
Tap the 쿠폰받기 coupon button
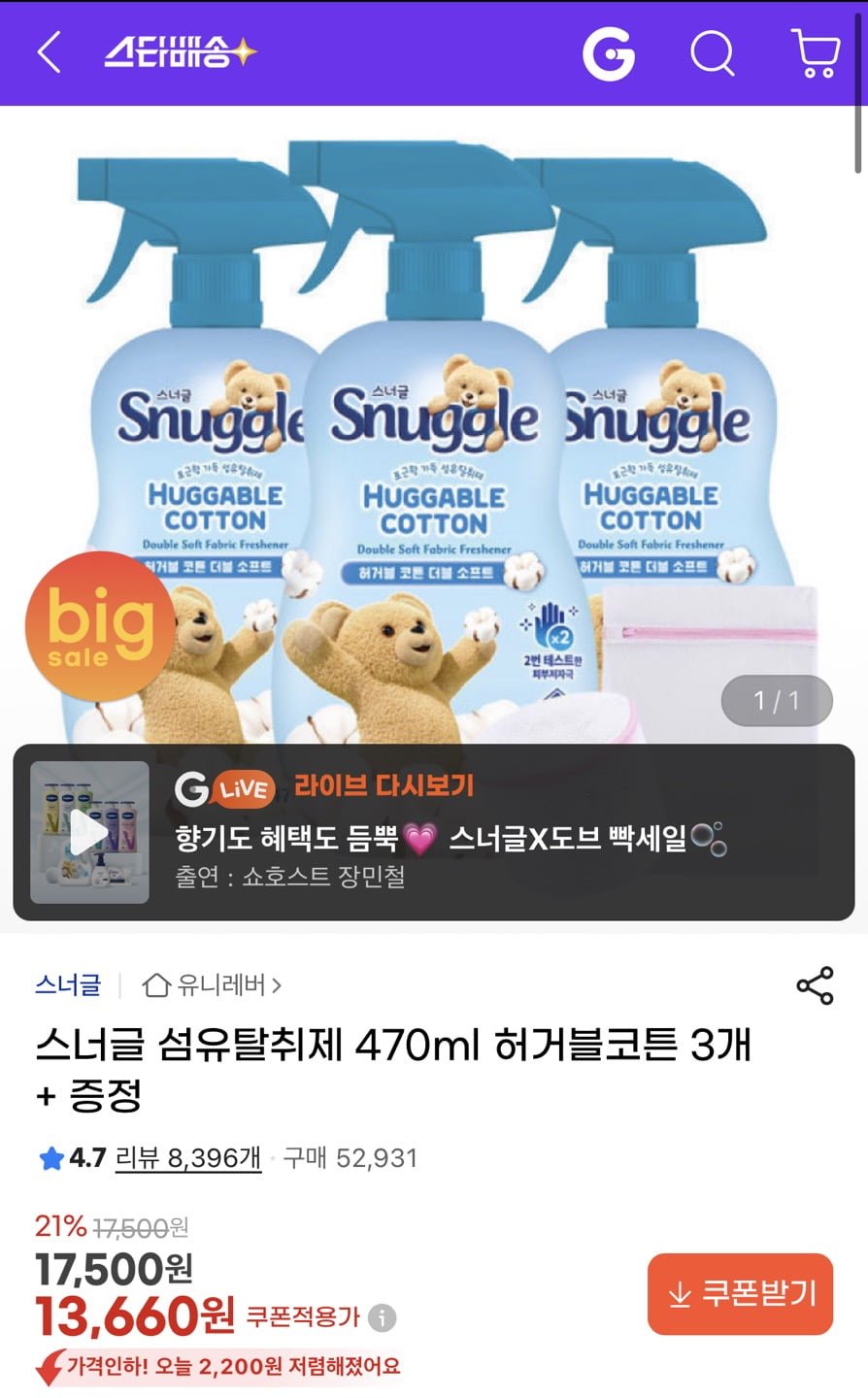(x=740, y=1294)
